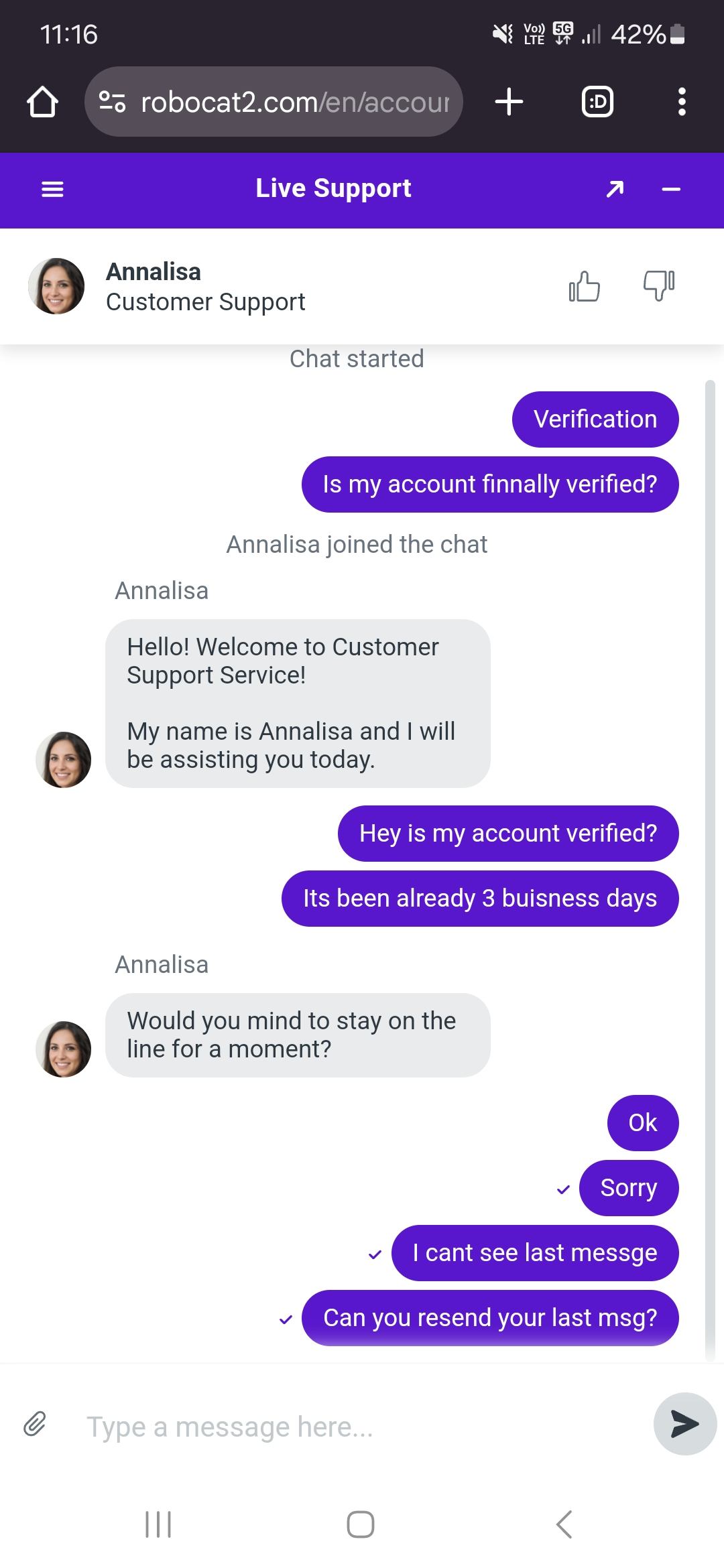Image resolution: width=724 pixels, height=1568 pixels.
Task: Pop out the chat window
Action: point(615,190)
